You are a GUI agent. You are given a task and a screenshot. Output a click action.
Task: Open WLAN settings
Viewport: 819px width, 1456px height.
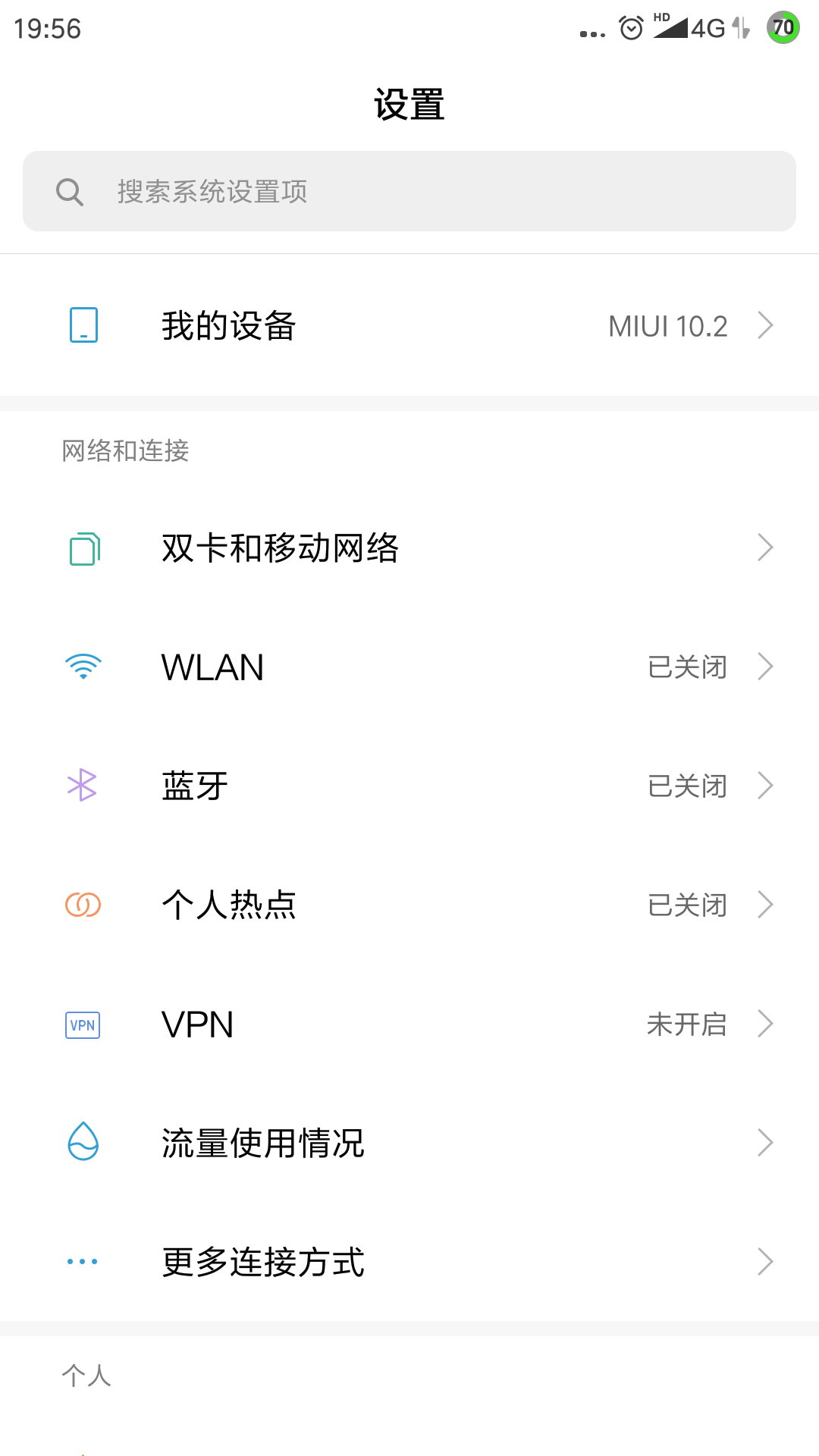[409, 667]
